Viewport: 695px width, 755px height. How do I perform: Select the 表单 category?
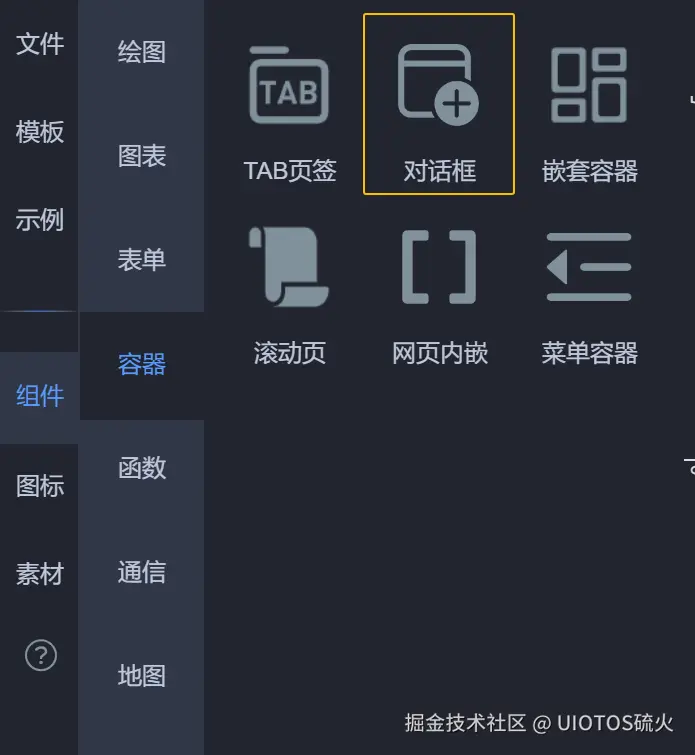pyautogui.click(x=141, y=260)
